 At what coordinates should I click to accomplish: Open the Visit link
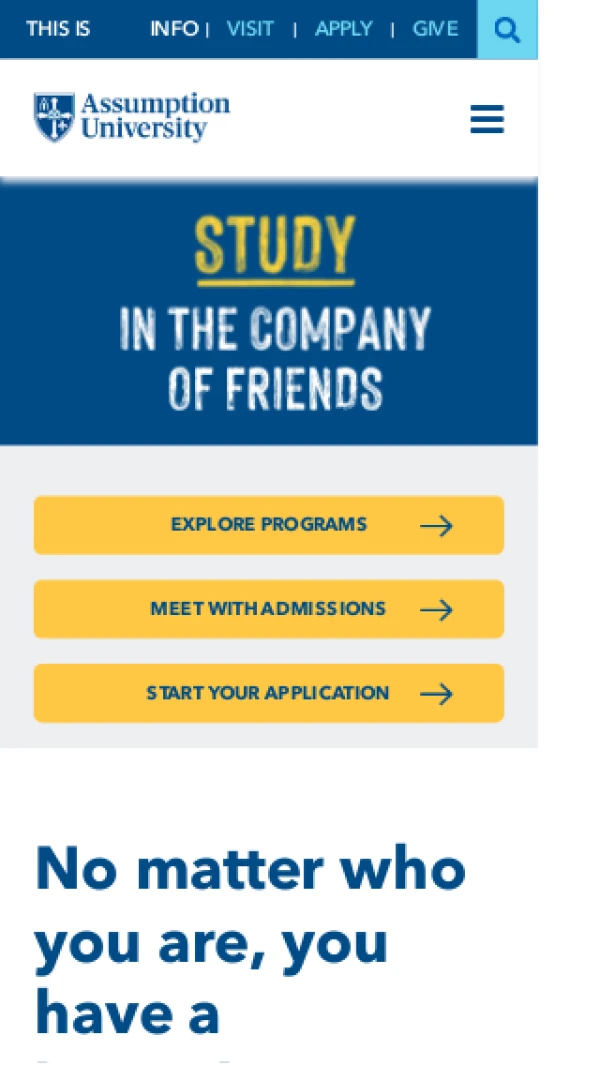click(x=250, y=29)
